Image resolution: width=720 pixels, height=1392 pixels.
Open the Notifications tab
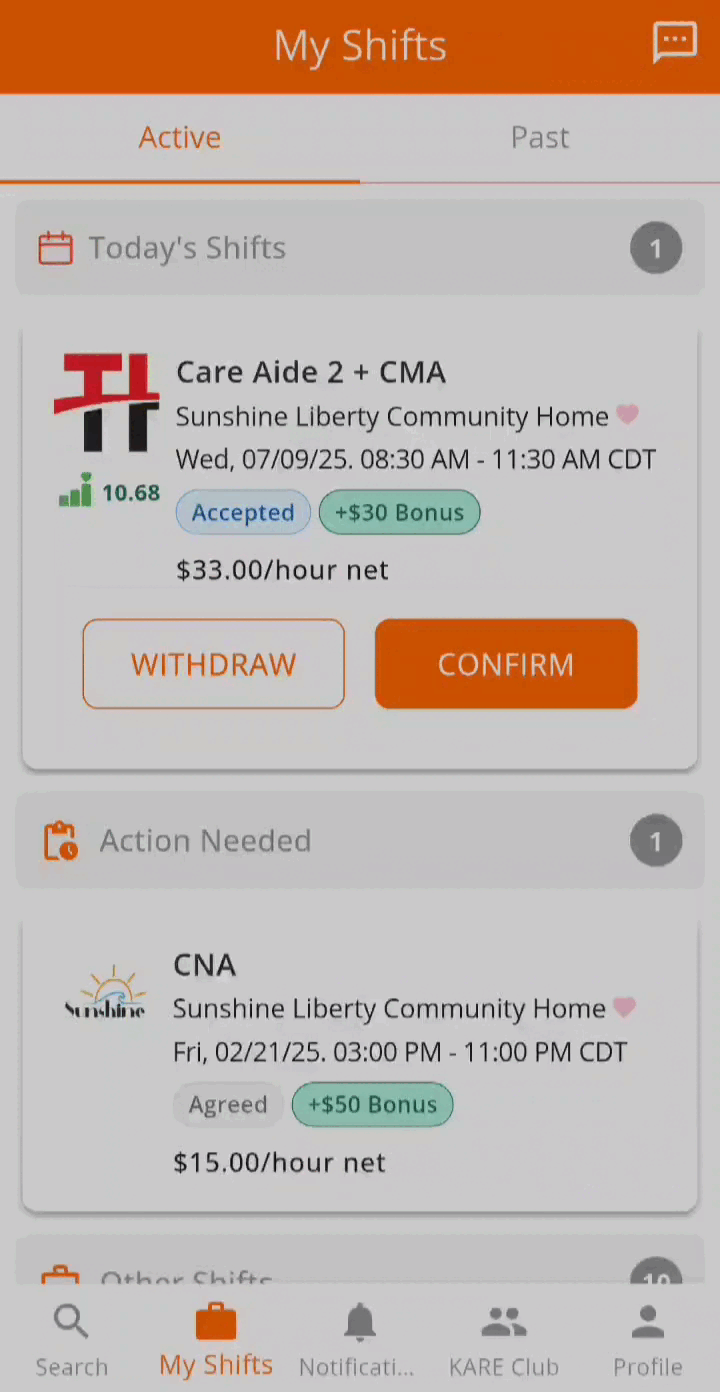358,1340
